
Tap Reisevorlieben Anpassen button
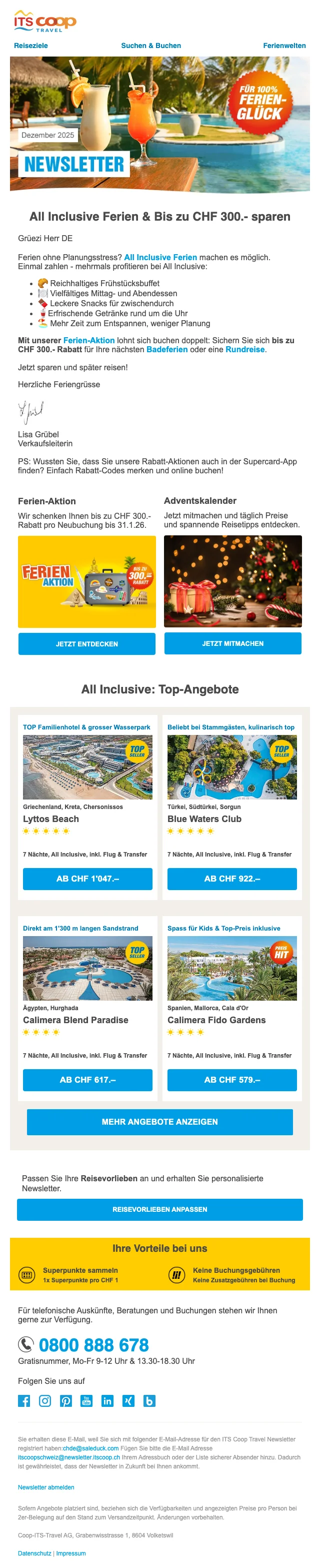point(159,1209)
